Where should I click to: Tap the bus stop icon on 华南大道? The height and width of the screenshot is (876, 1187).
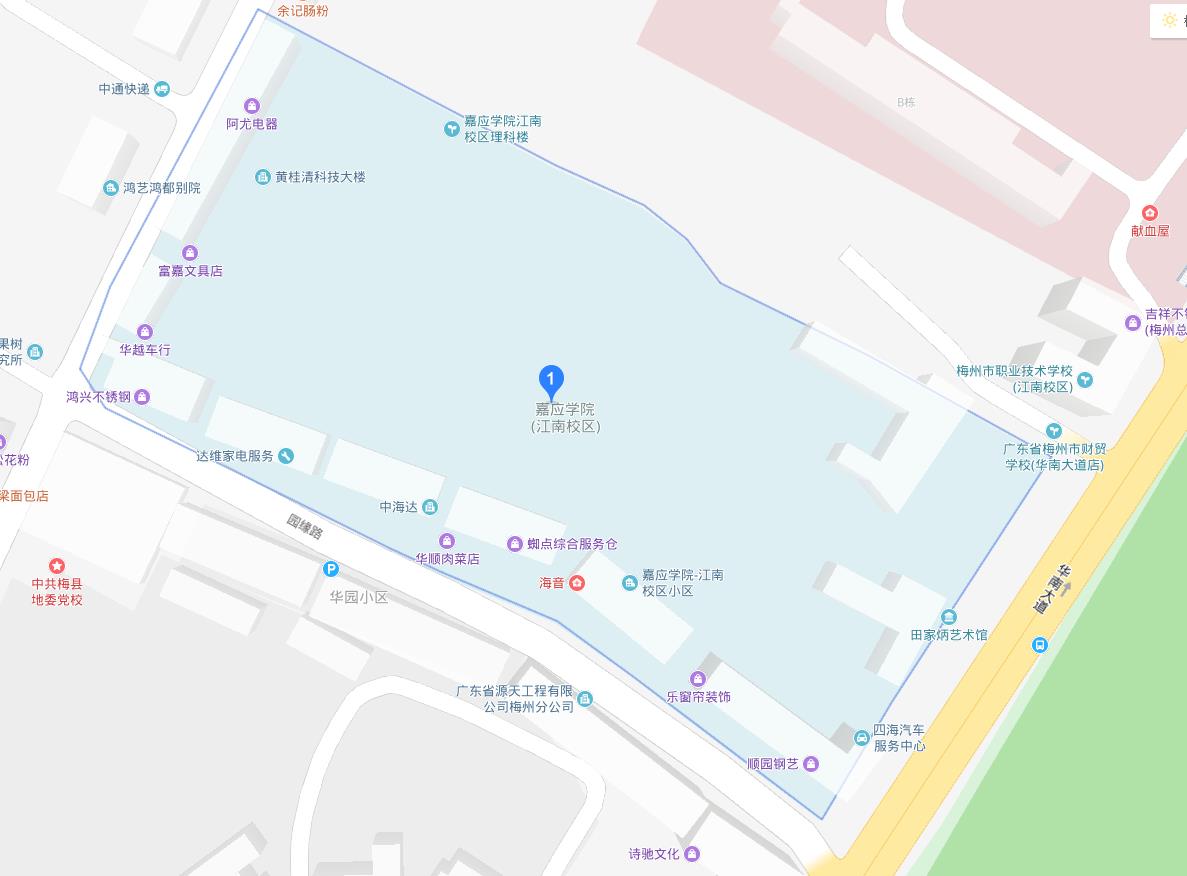pos(1040,645)
